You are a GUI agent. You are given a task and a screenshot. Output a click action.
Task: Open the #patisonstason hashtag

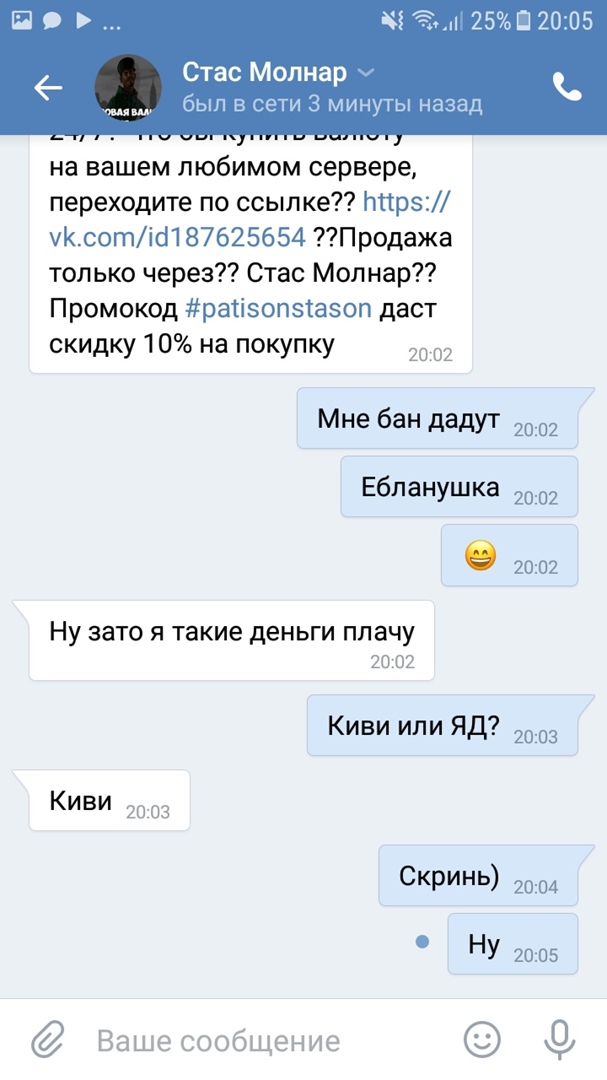click(x=279, y=309)
